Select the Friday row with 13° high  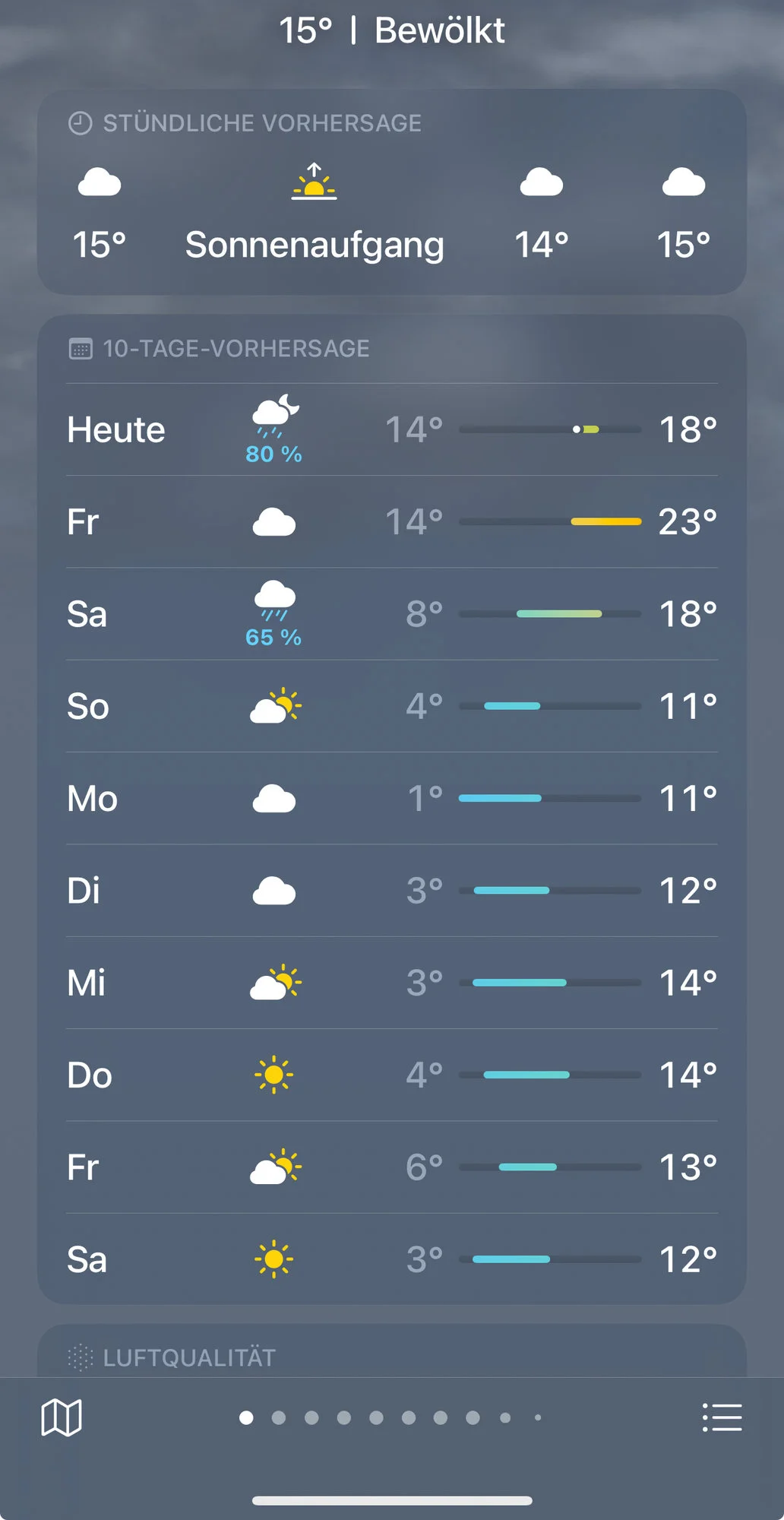point(392,1167)
